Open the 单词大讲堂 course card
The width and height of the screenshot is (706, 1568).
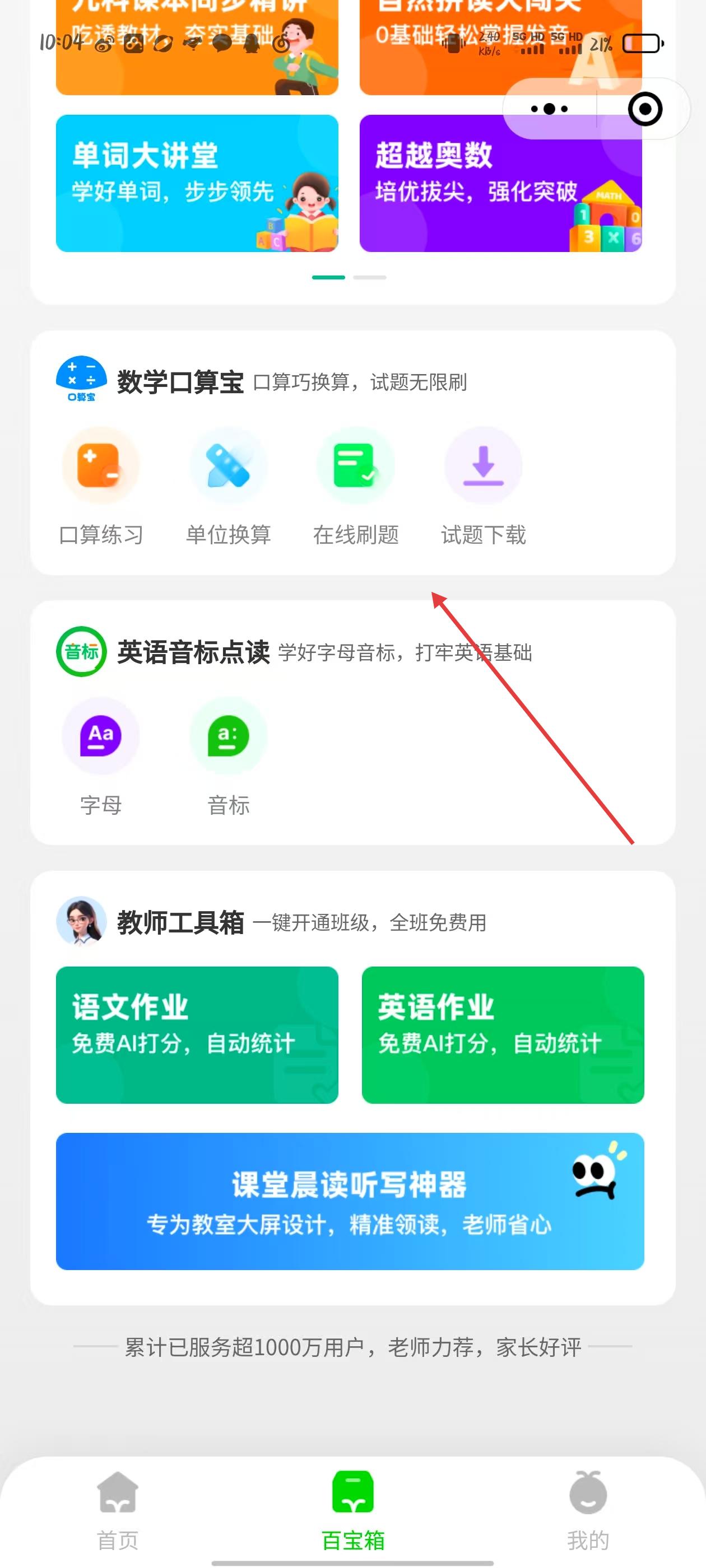coord(197,183)
